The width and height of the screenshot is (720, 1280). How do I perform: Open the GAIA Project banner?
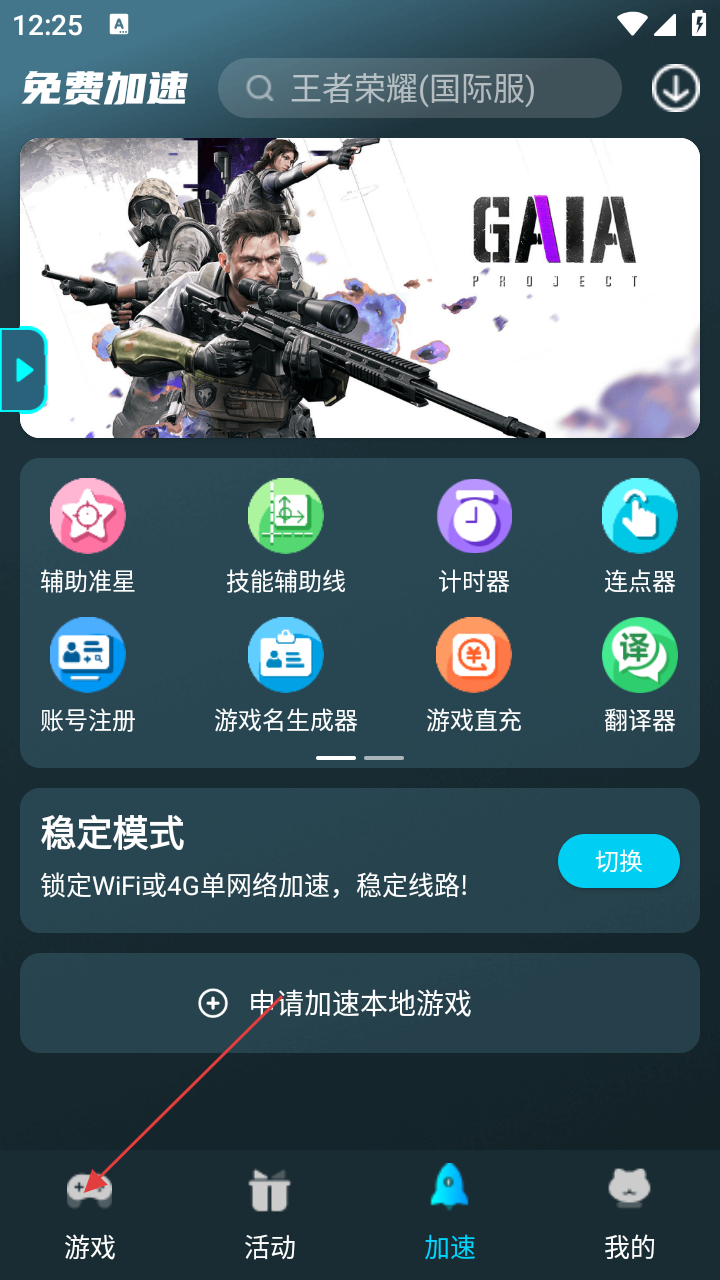(x=360, y=288)
